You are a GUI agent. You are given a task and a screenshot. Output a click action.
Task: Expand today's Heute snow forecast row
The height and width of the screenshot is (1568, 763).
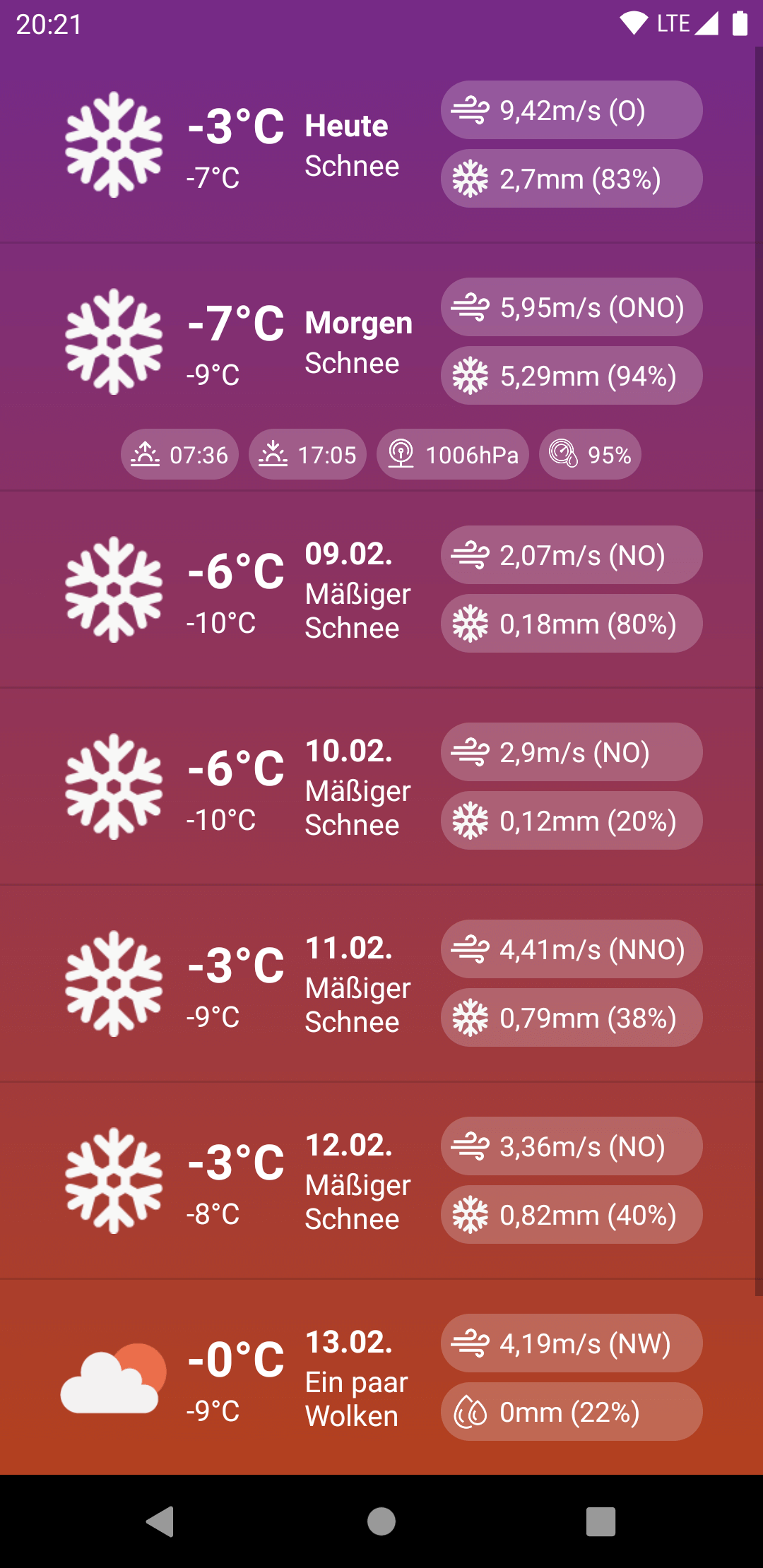click(x=351, y=145)
